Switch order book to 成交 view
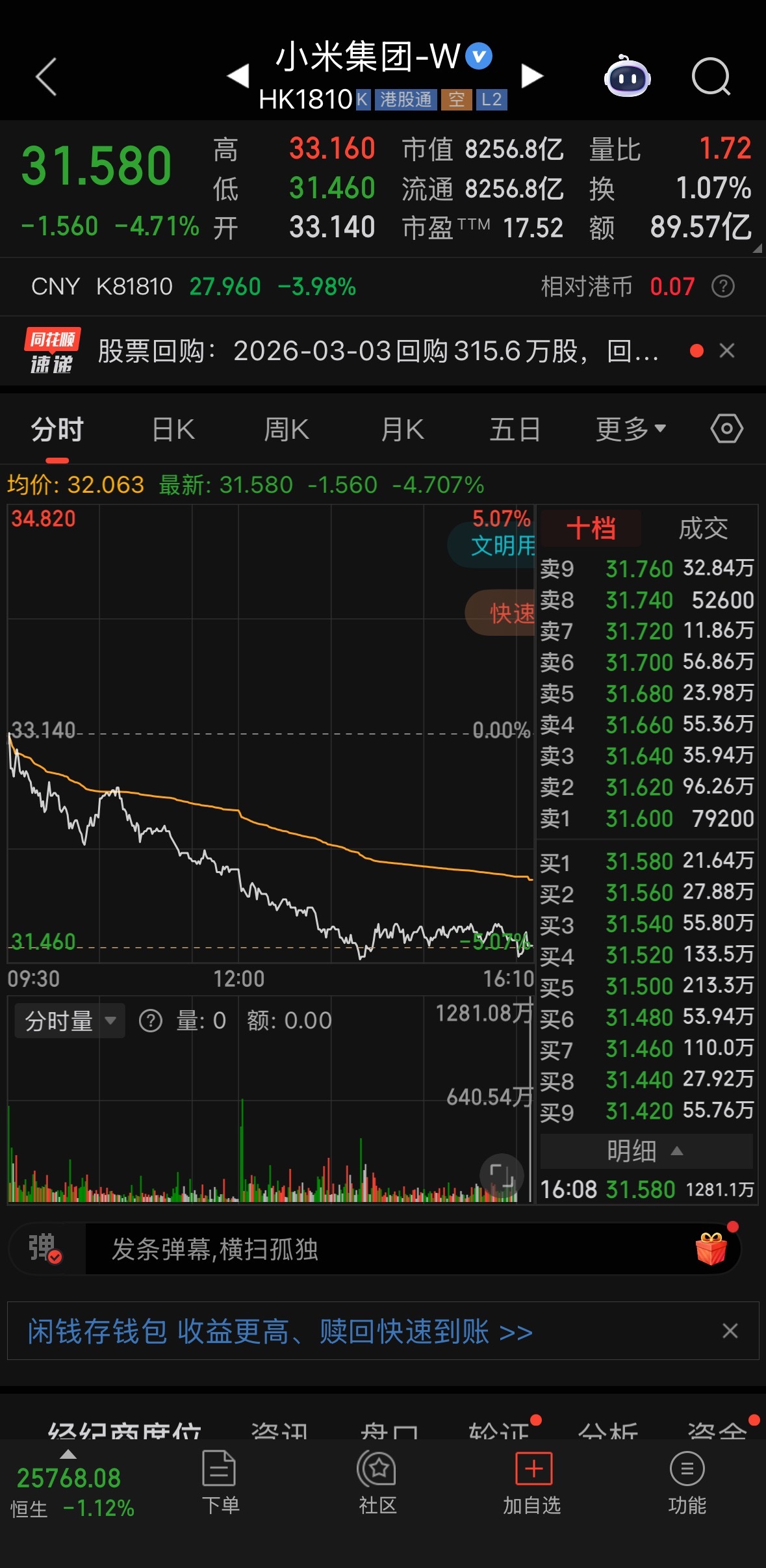 [703, 529]
